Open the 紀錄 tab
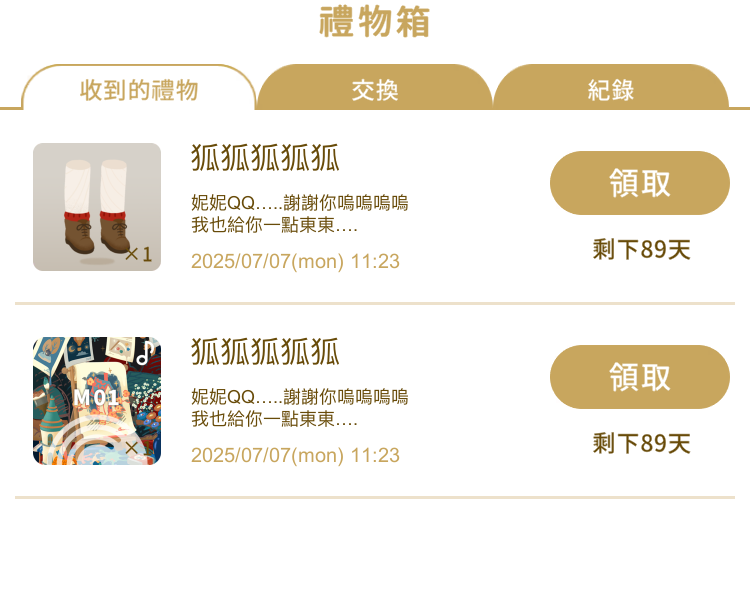Viewport: 750px width, 598px height. click(x=611, y=89)
